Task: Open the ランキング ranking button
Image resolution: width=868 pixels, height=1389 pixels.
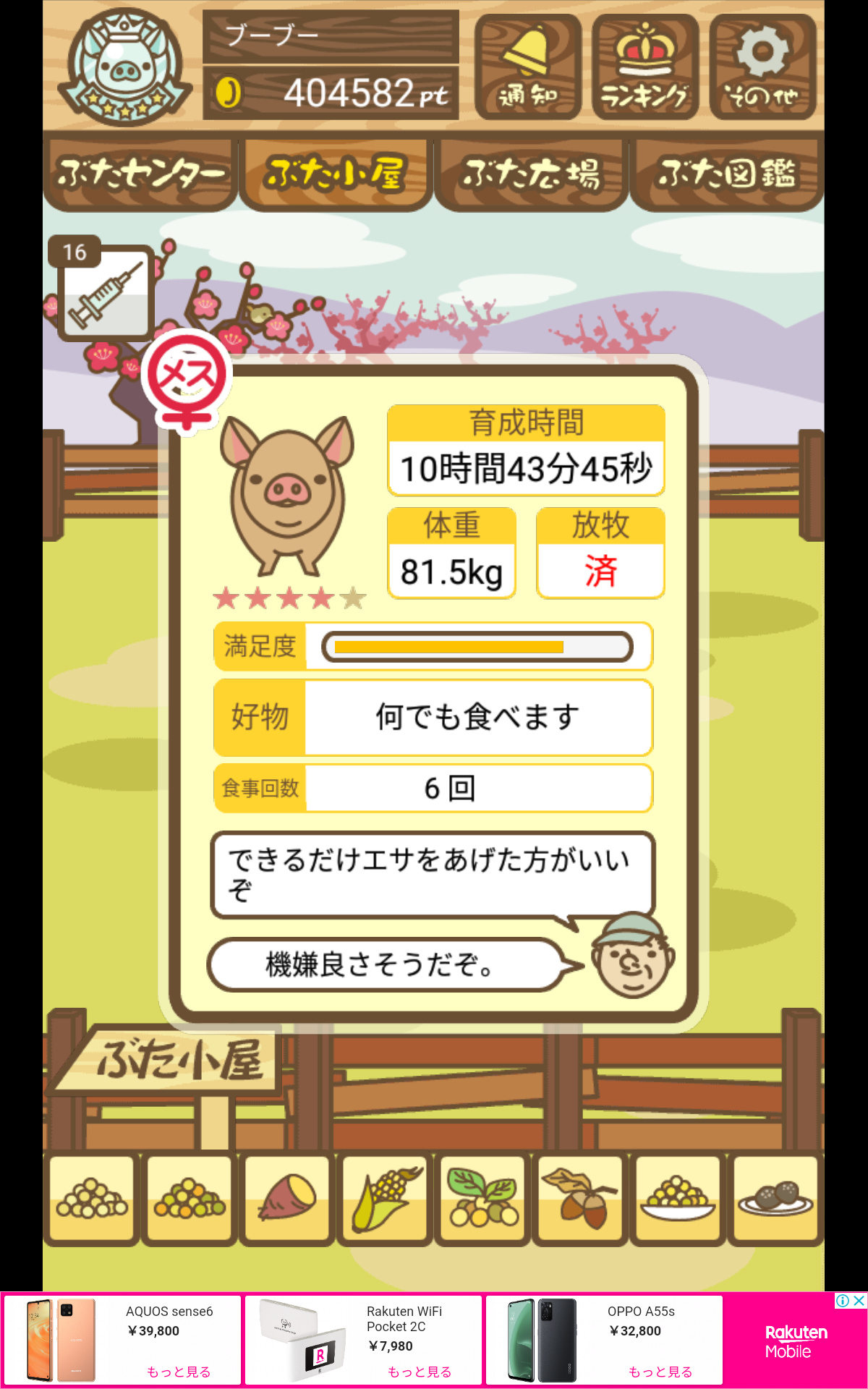Action: [x=645, y=67]
